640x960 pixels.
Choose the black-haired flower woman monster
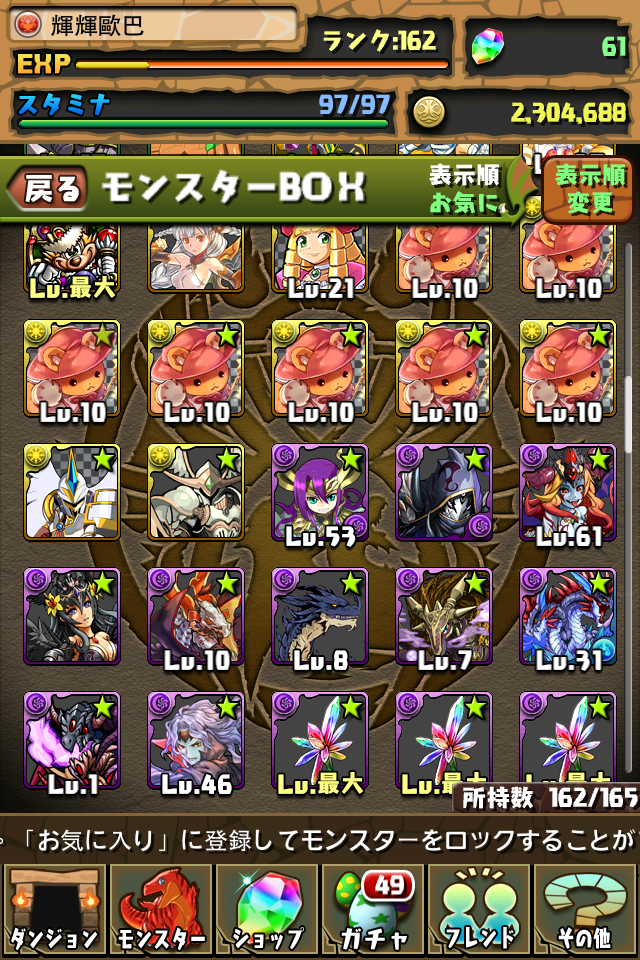(x=71, y=616)
